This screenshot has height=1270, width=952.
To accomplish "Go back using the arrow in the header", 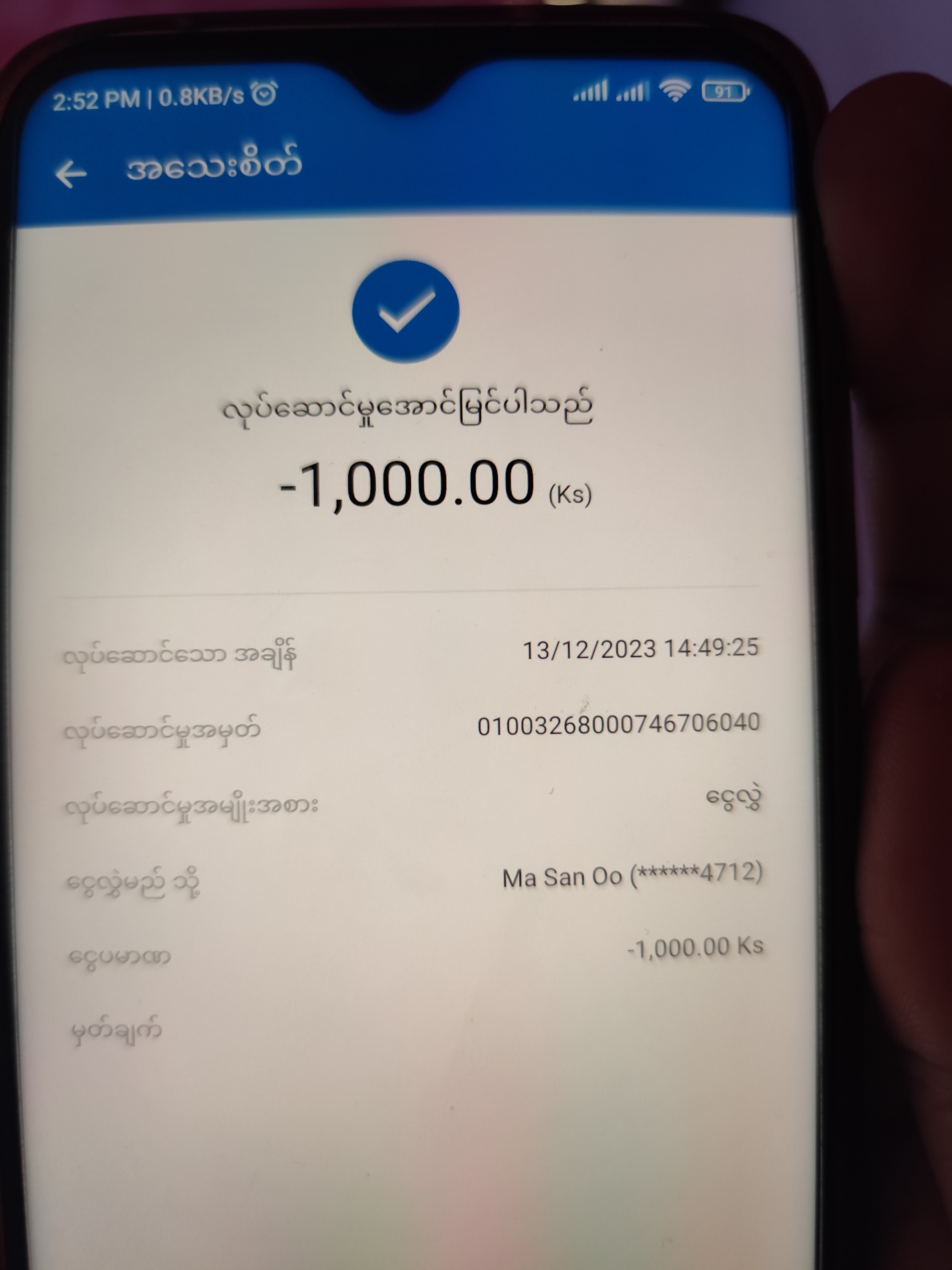I will coord(71,173).
